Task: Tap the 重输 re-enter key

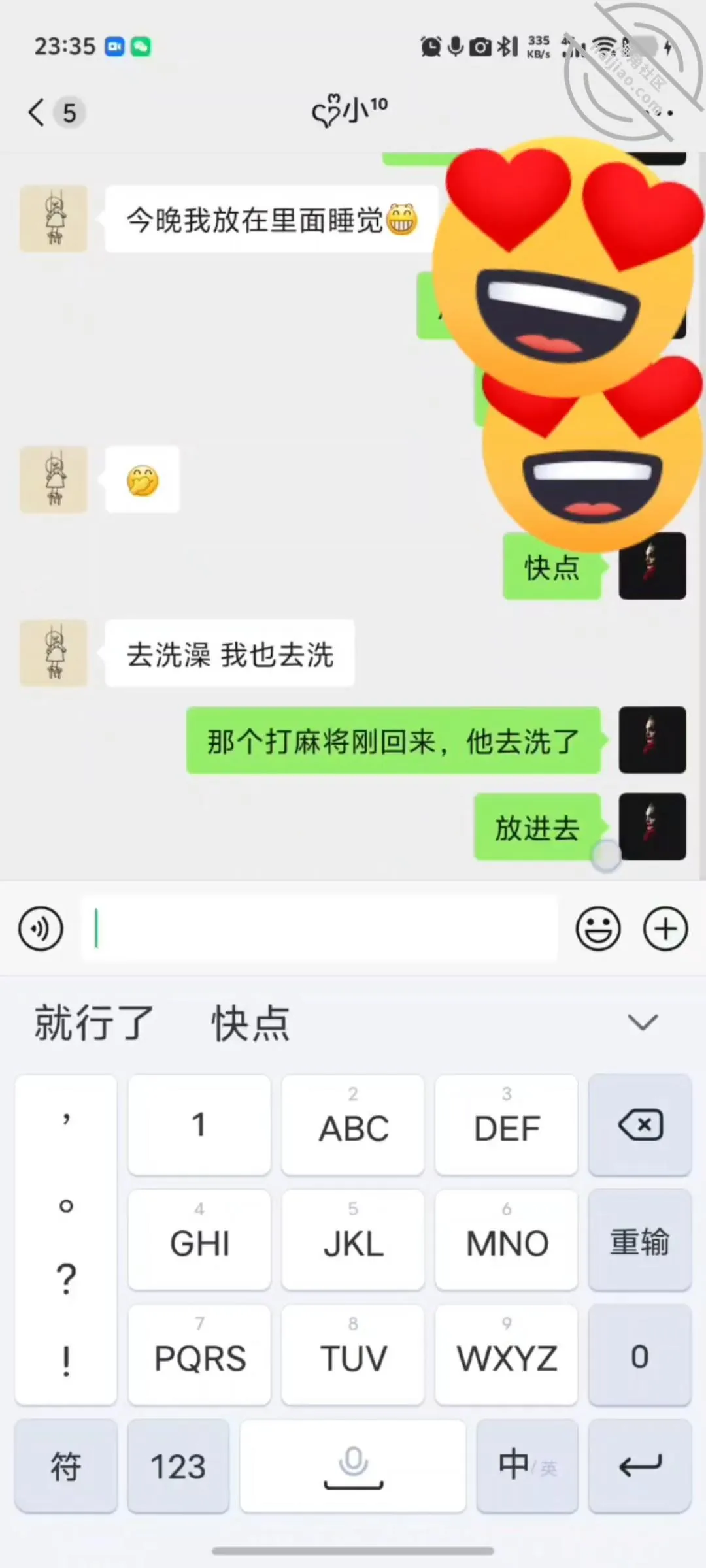Action: coord(640,1240)
